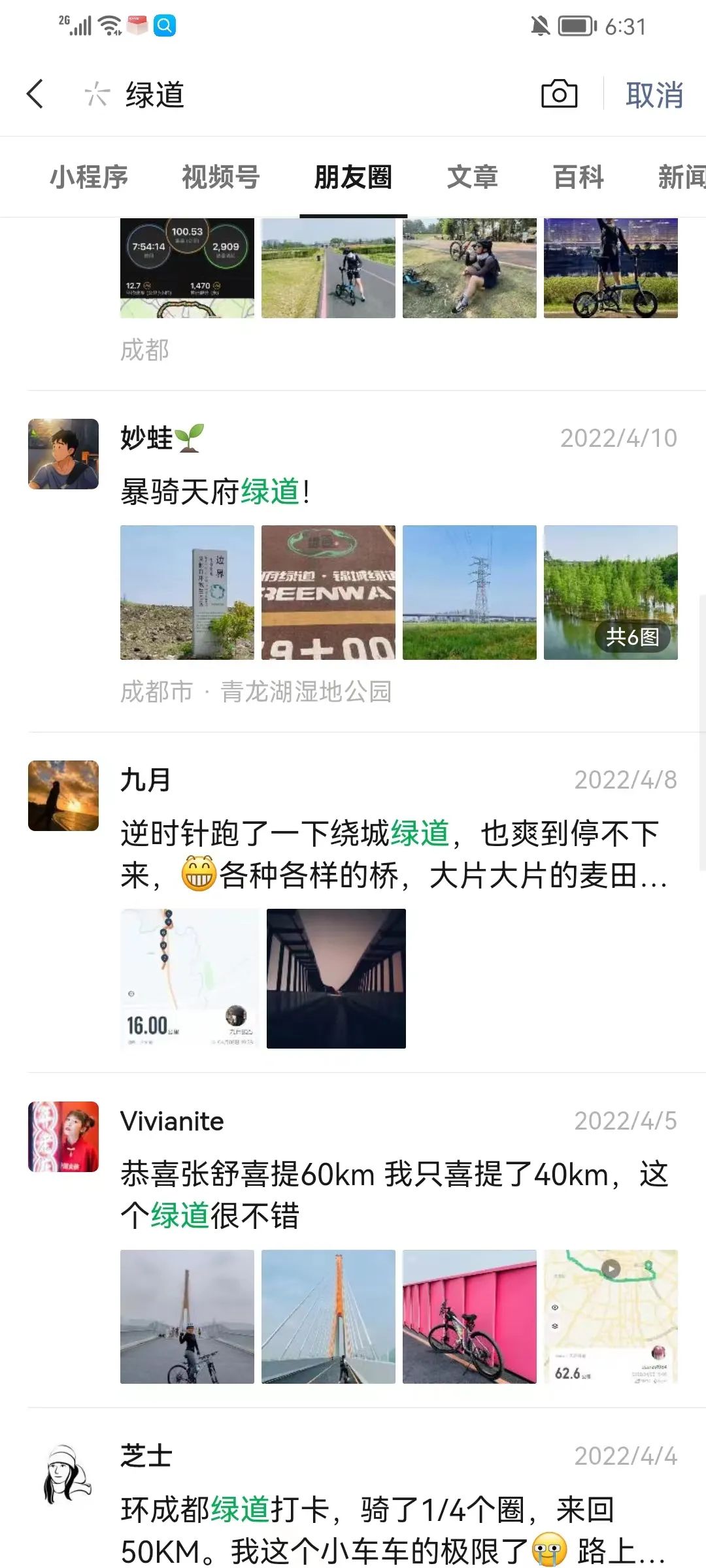View 九月's 16.00 running route image
The width and height of the screenshot is (706, 1568).
click(190, 978)
